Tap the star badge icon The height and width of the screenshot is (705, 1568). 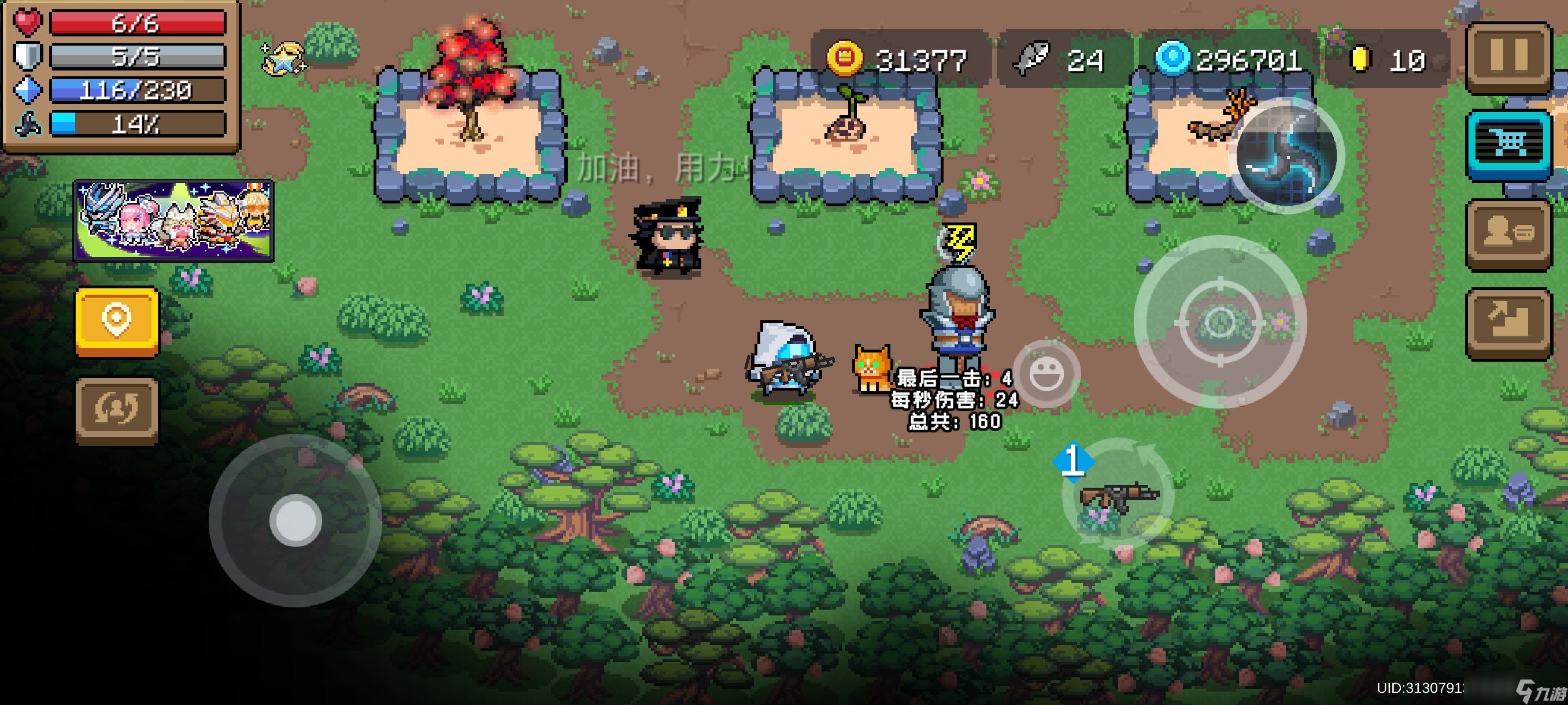point(282,59)
